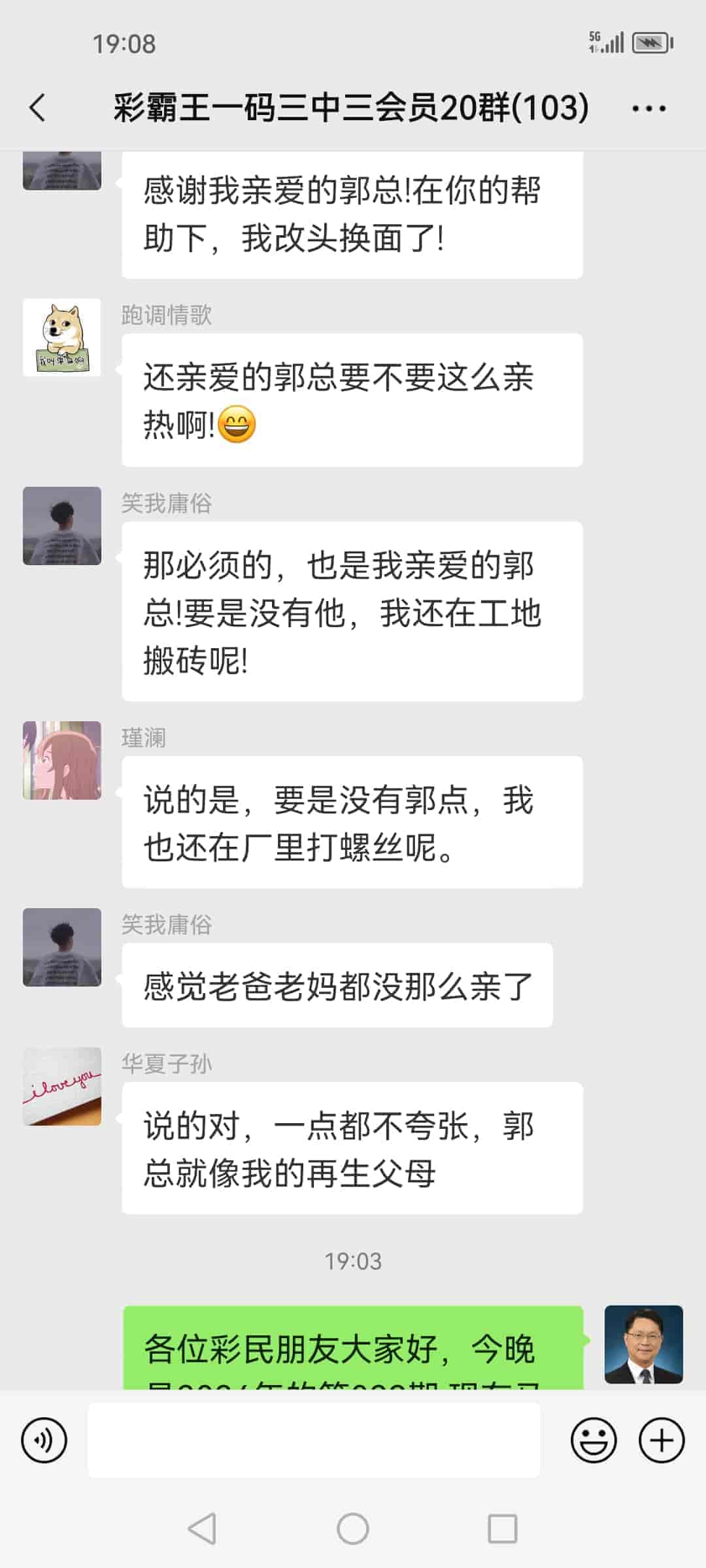Select the message 感觉老爸老妈都没那么亲了

(x=337, y=983)
